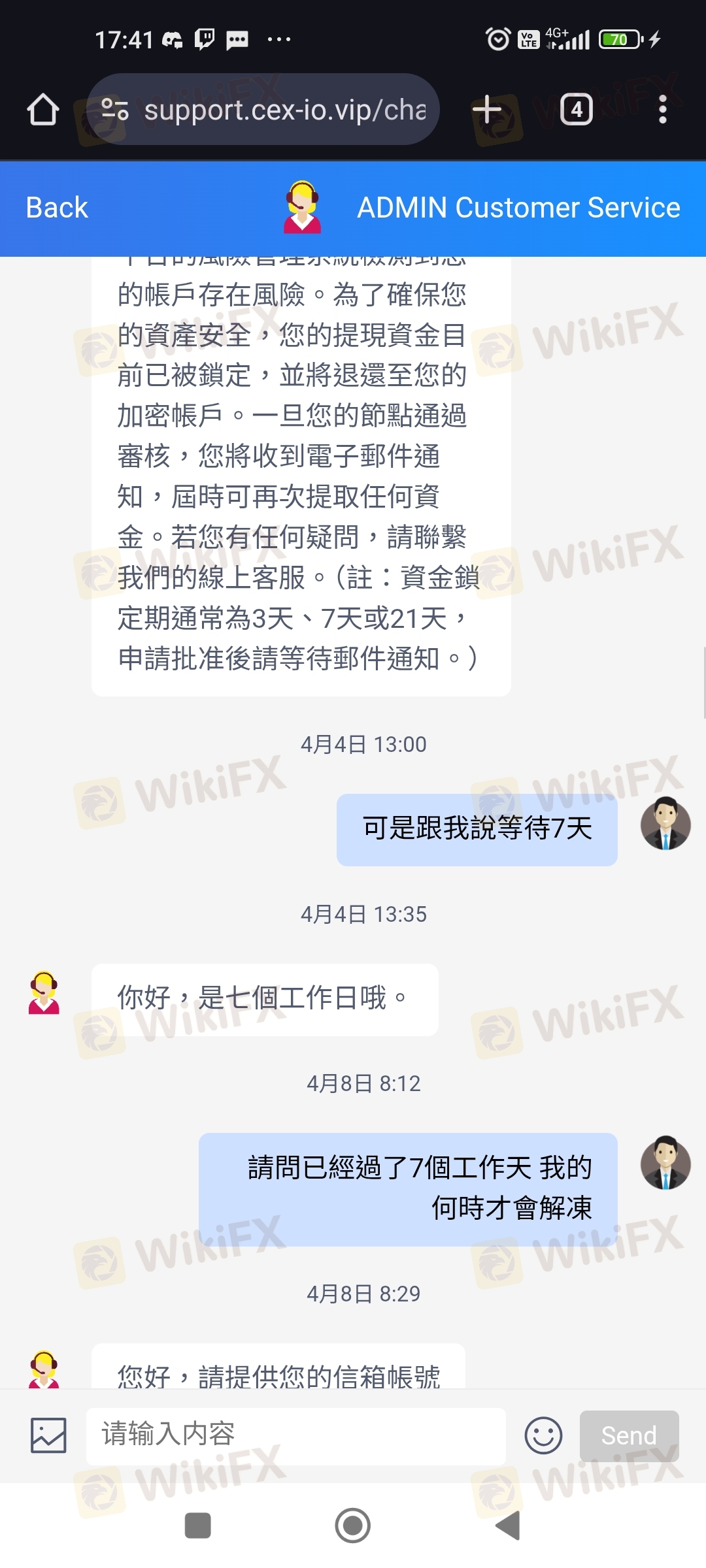Go back using the Back button
This screenshot has height=1568, width=706.
pyautogui.click(x=57, y=208)
